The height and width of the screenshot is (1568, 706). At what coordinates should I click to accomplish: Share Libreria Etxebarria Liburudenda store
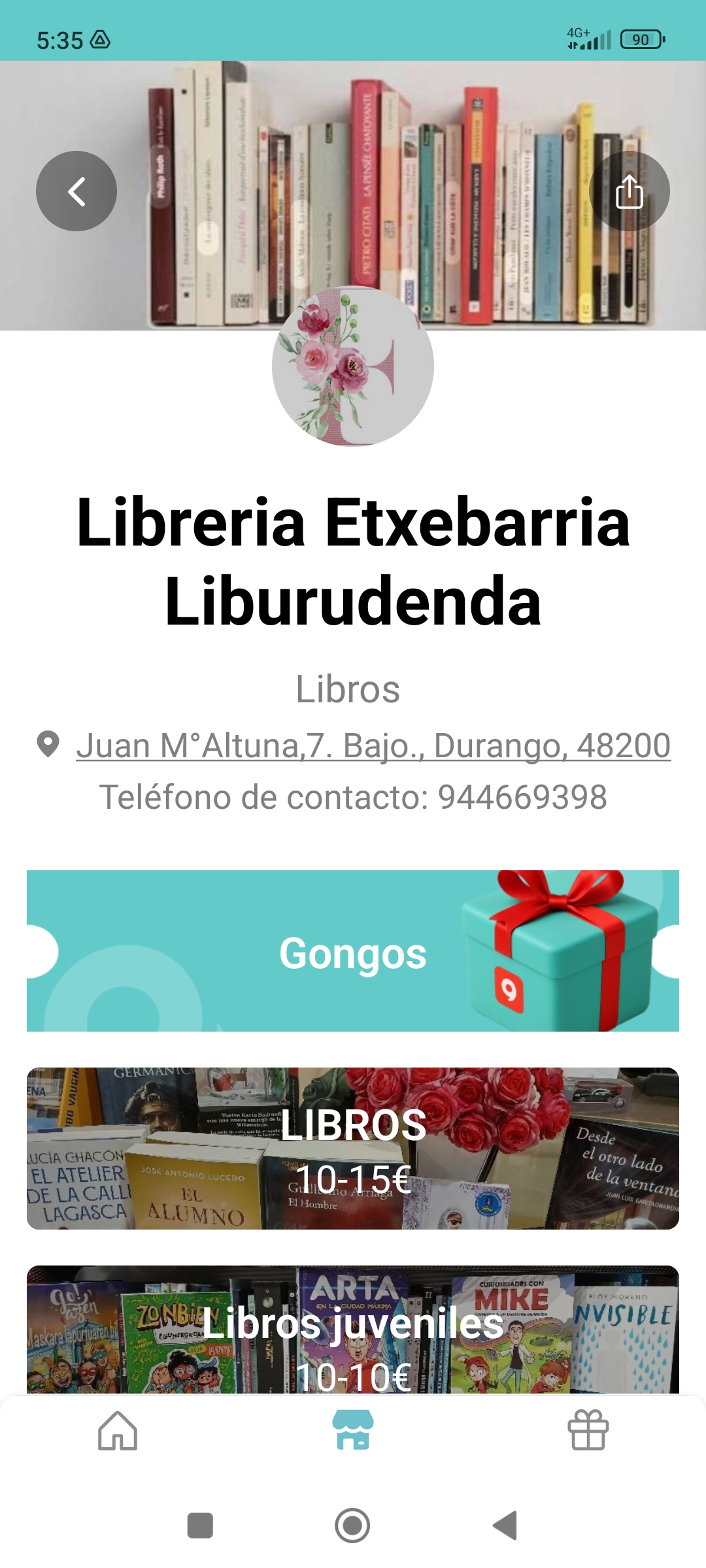629,191
